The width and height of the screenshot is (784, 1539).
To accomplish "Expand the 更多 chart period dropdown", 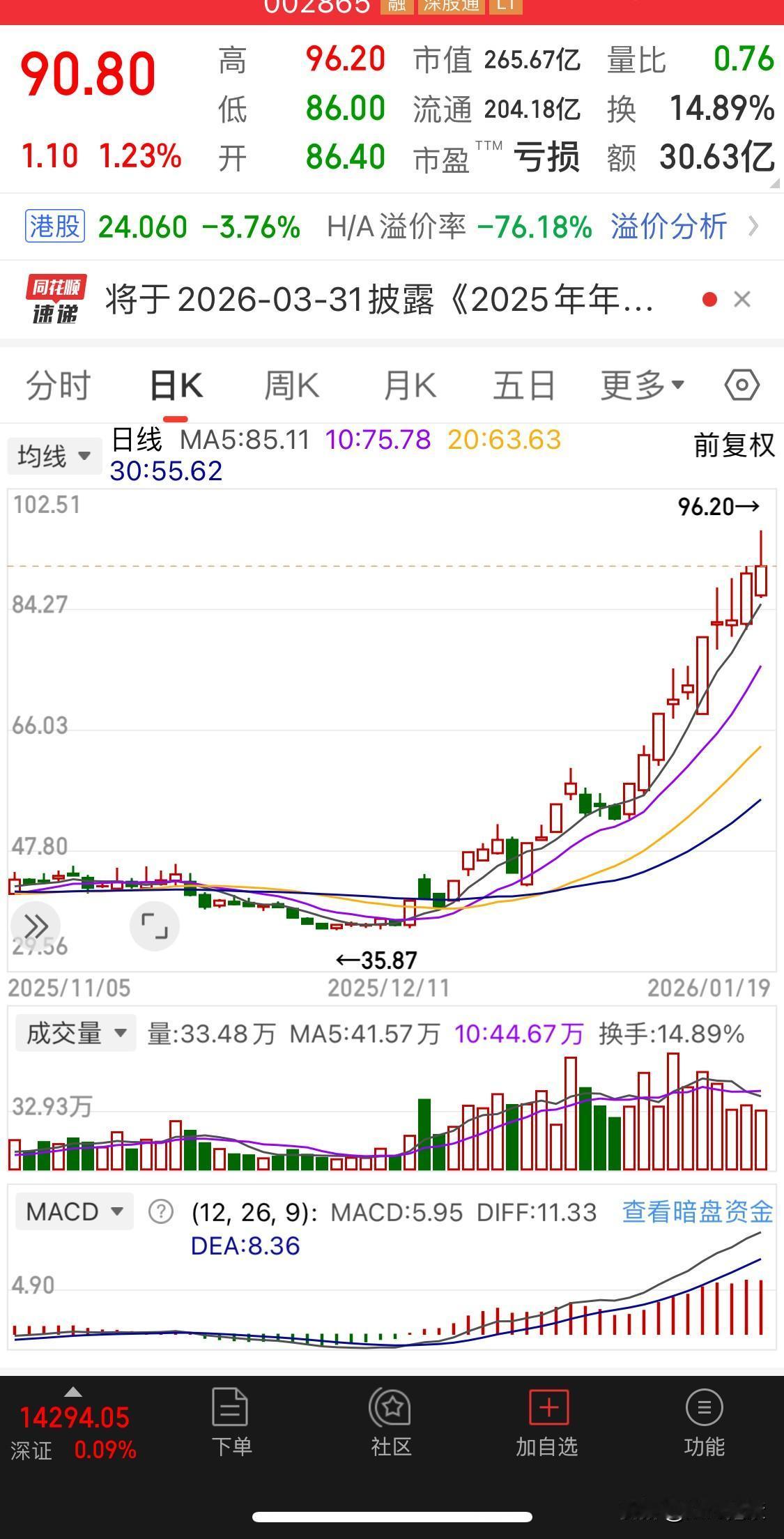I will pos(642,385).
